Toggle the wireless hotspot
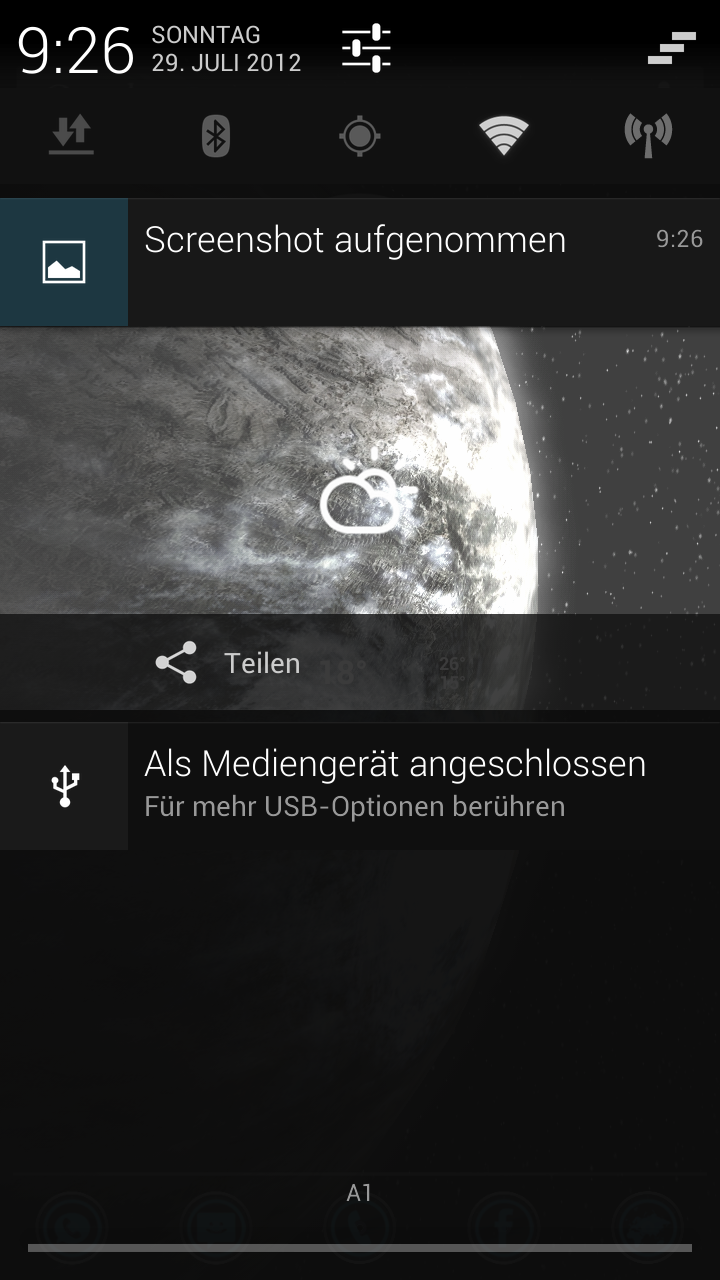 tap(648, 135)
